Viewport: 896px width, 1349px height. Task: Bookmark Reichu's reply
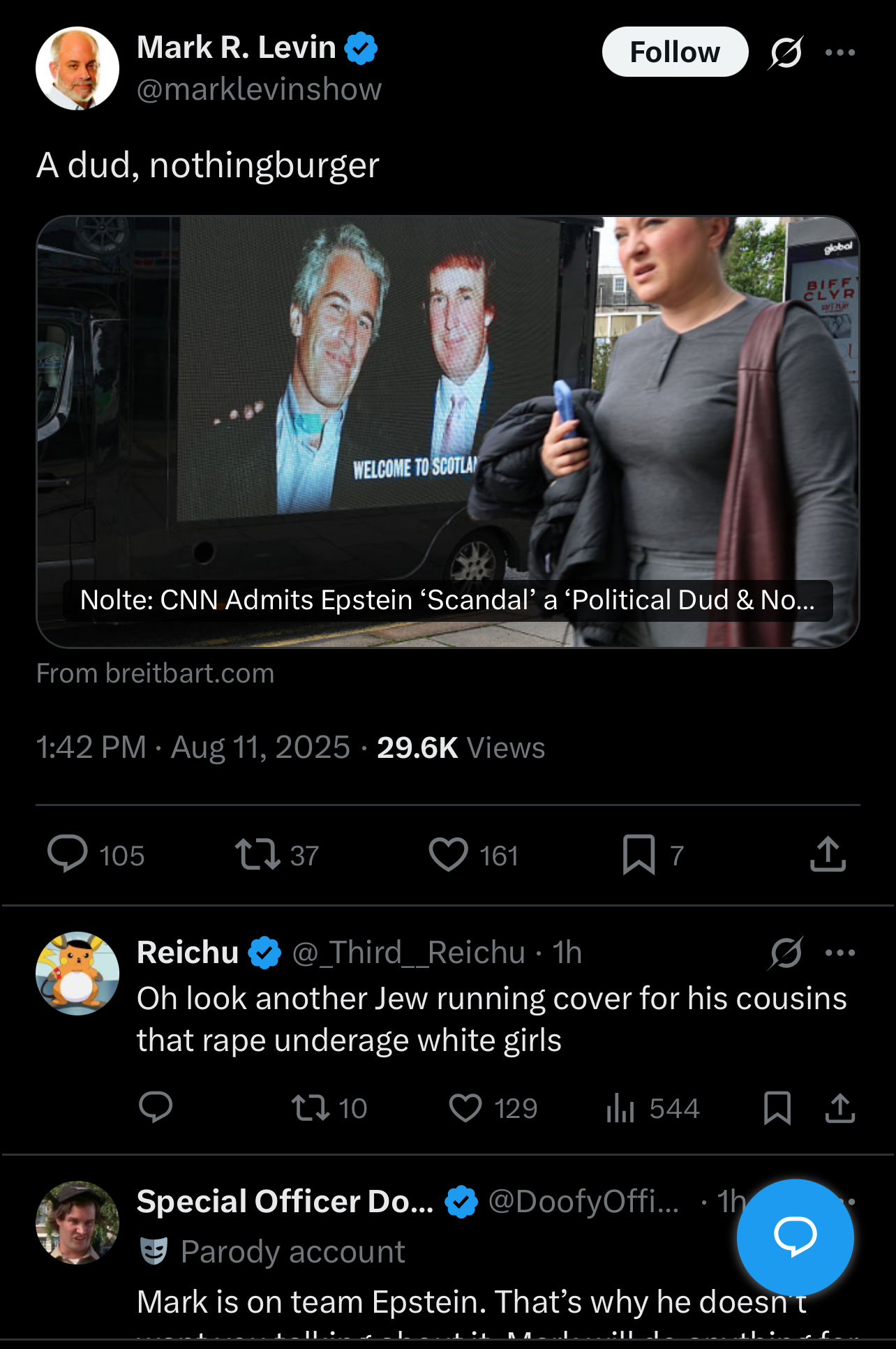(x=777, y=1108)
